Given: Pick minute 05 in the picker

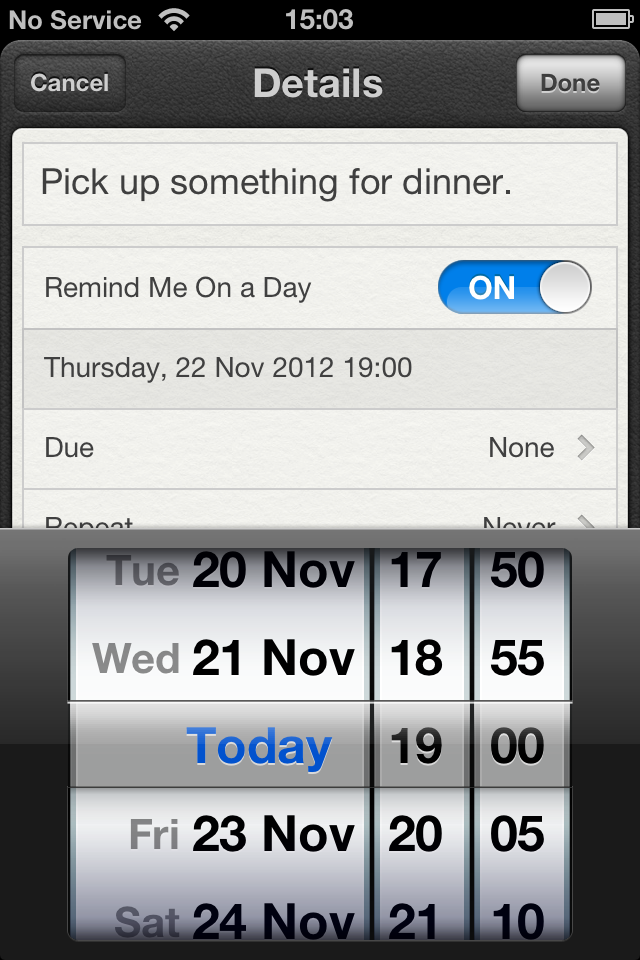Looking at the screenshot, I should coord(517,834).
